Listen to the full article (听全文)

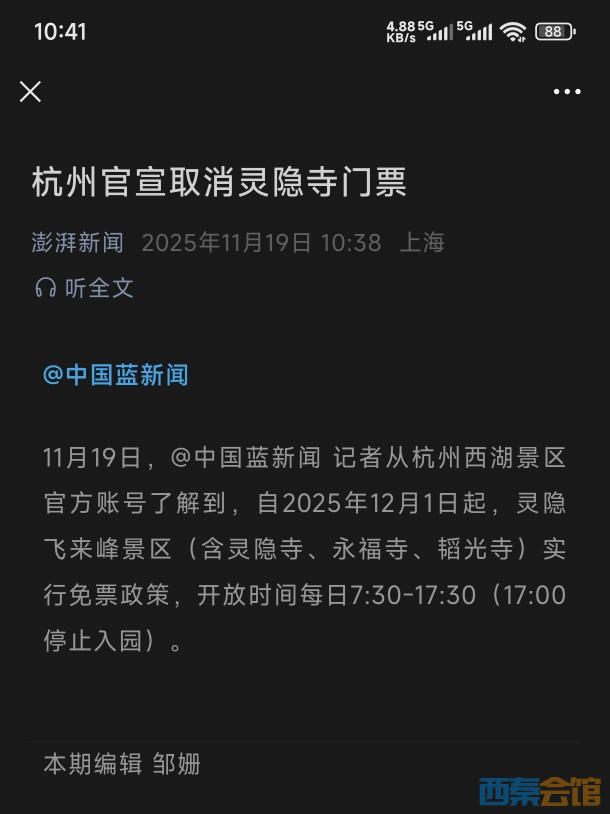(x=85, y=288)
